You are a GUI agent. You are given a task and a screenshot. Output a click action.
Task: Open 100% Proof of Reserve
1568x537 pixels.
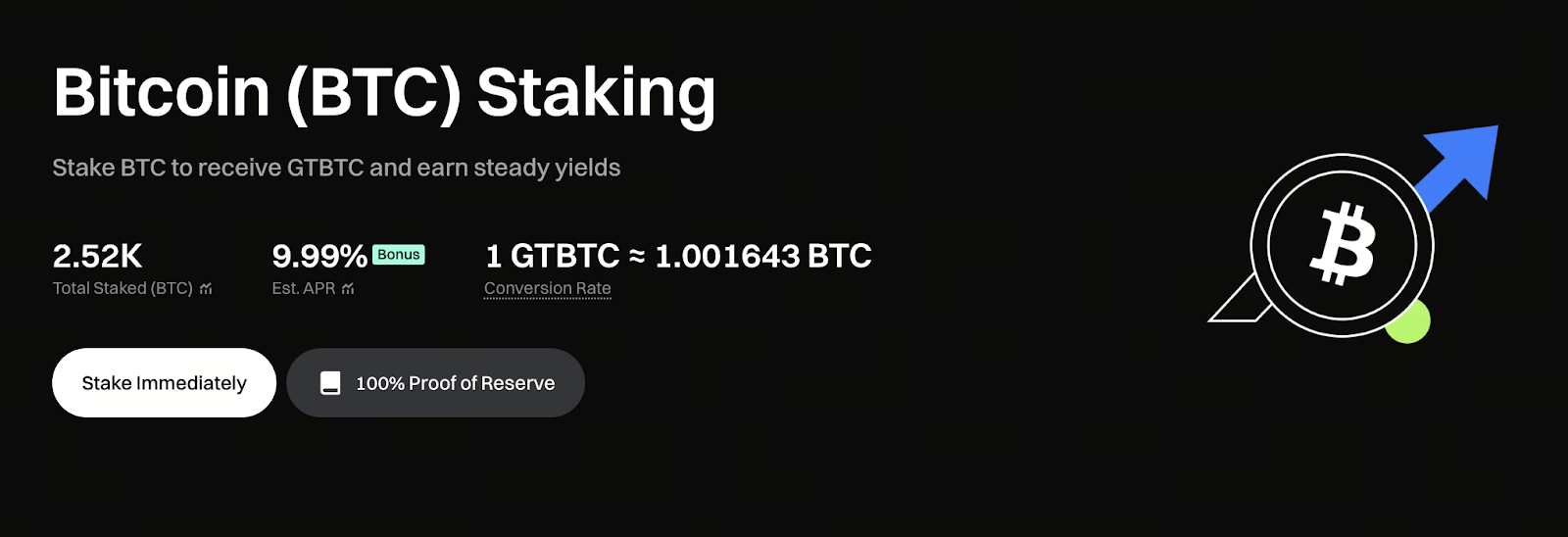tap(436, 383)
